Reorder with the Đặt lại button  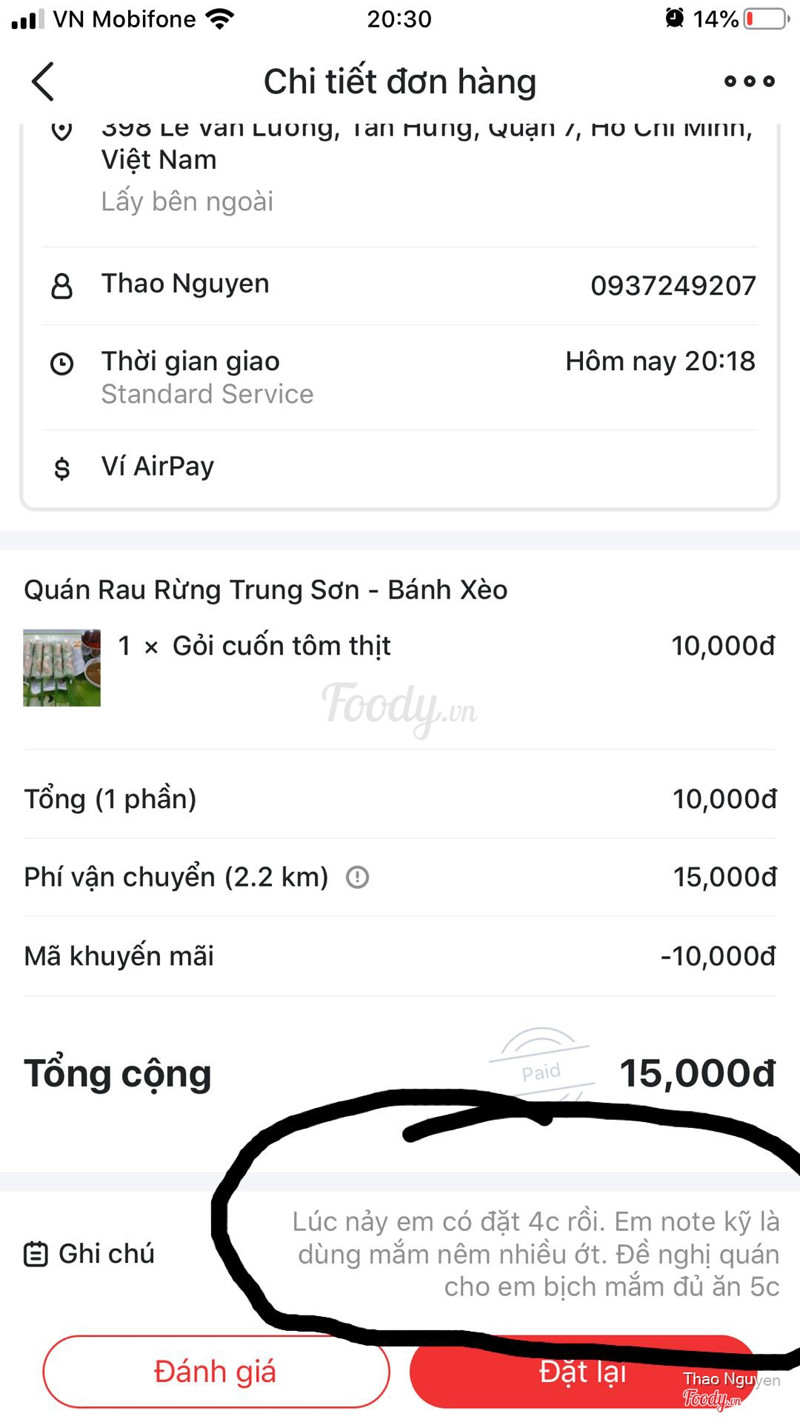tap(582, 1373)
